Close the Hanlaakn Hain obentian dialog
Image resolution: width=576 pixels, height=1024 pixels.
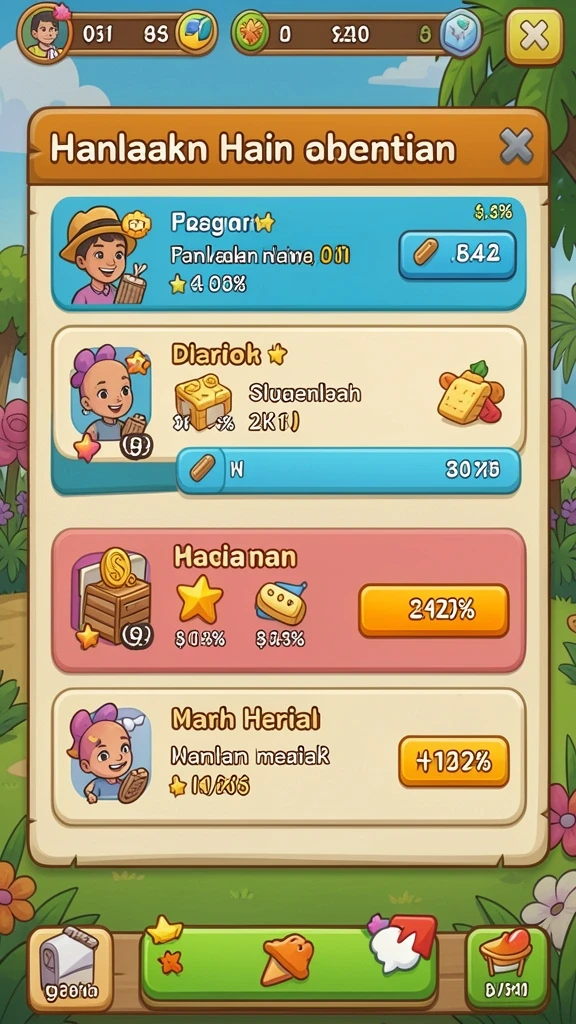tap(516, 146)
